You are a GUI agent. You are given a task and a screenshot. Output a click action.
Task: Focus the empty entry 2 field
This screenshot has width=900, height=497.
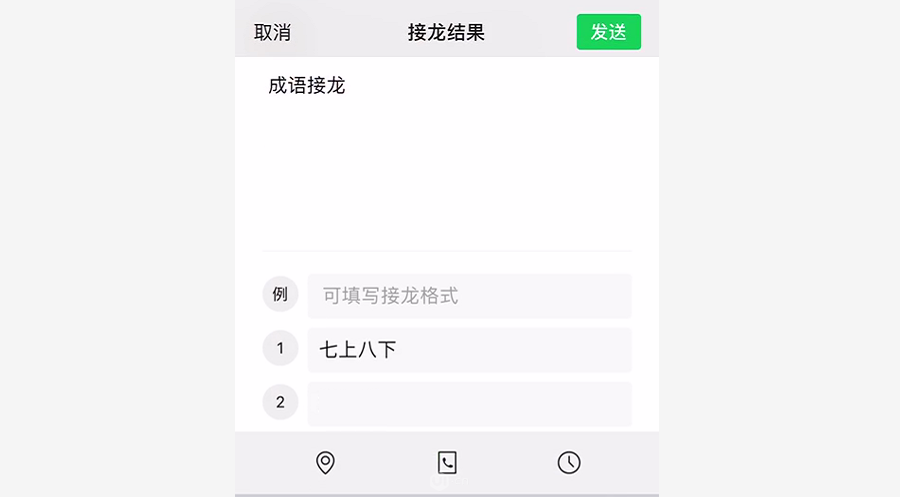[x=469, y=403]
